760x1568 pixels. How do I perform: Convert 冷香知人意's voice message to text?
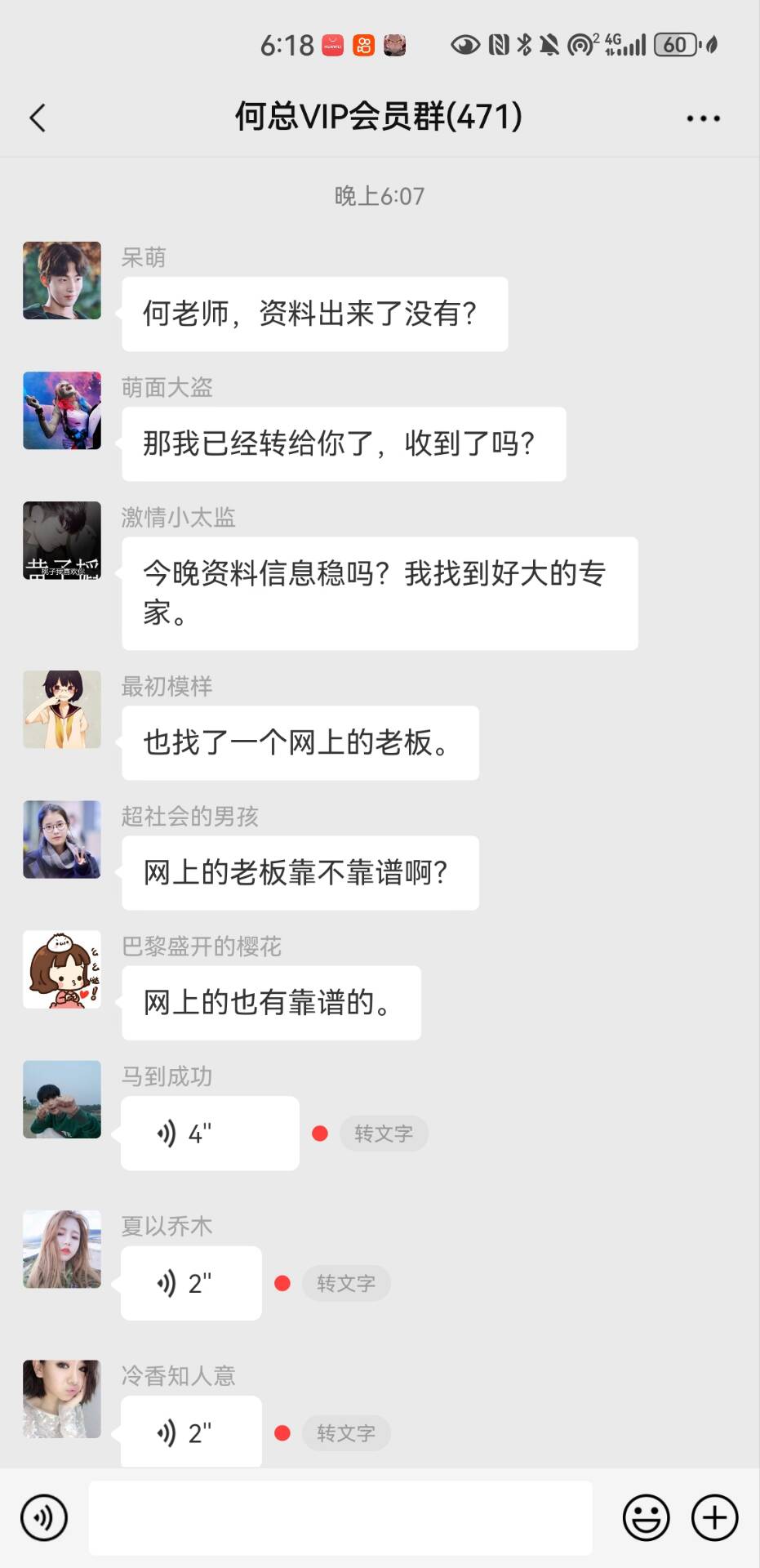pos(346,1432)
